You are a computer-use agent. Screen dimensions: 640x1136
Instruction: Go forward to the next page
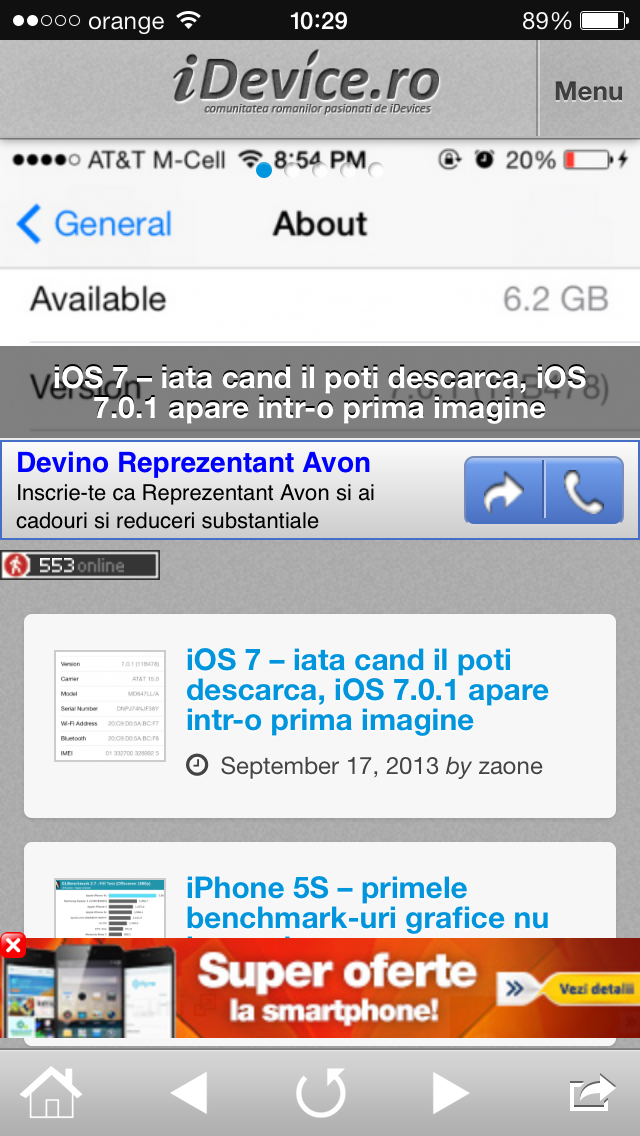pos(451,1093)
